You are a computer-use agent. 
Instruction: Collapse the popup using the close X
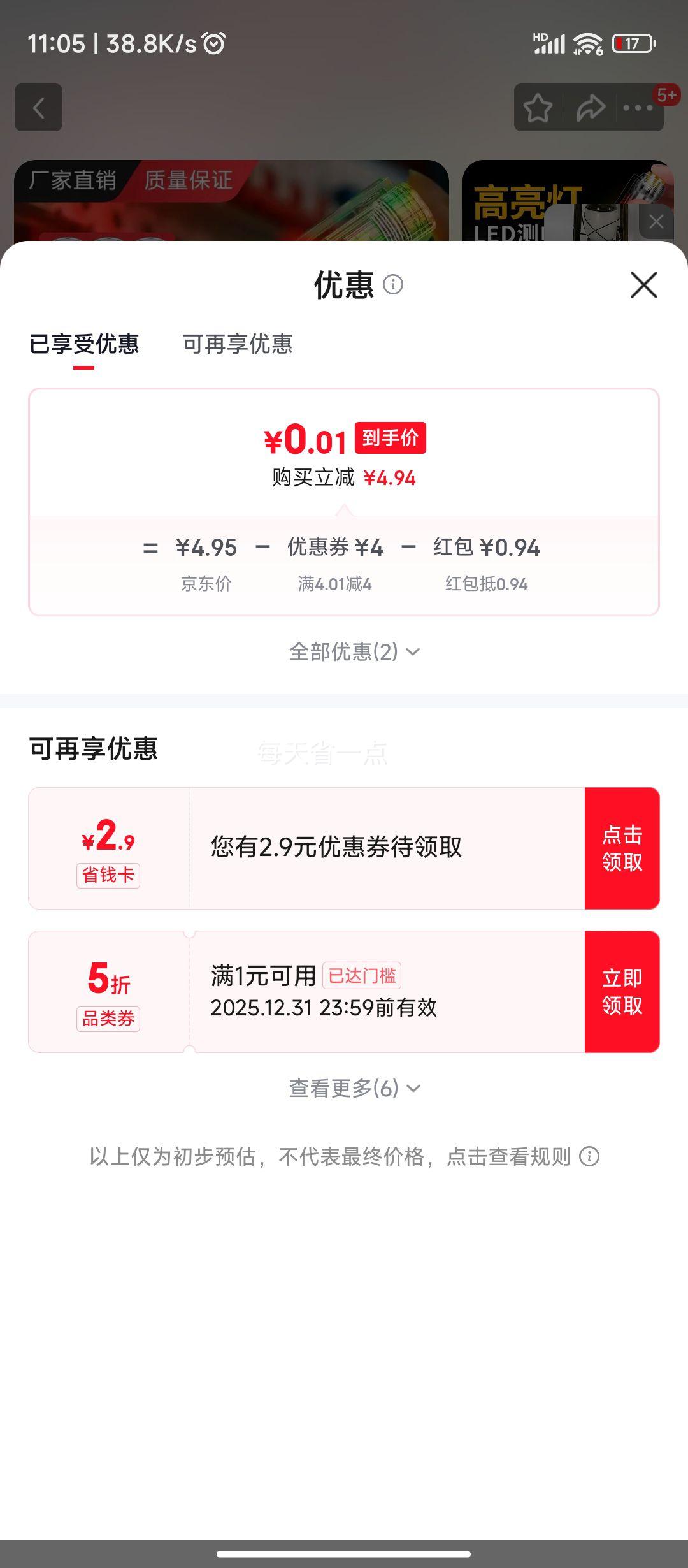click(643, 285)
